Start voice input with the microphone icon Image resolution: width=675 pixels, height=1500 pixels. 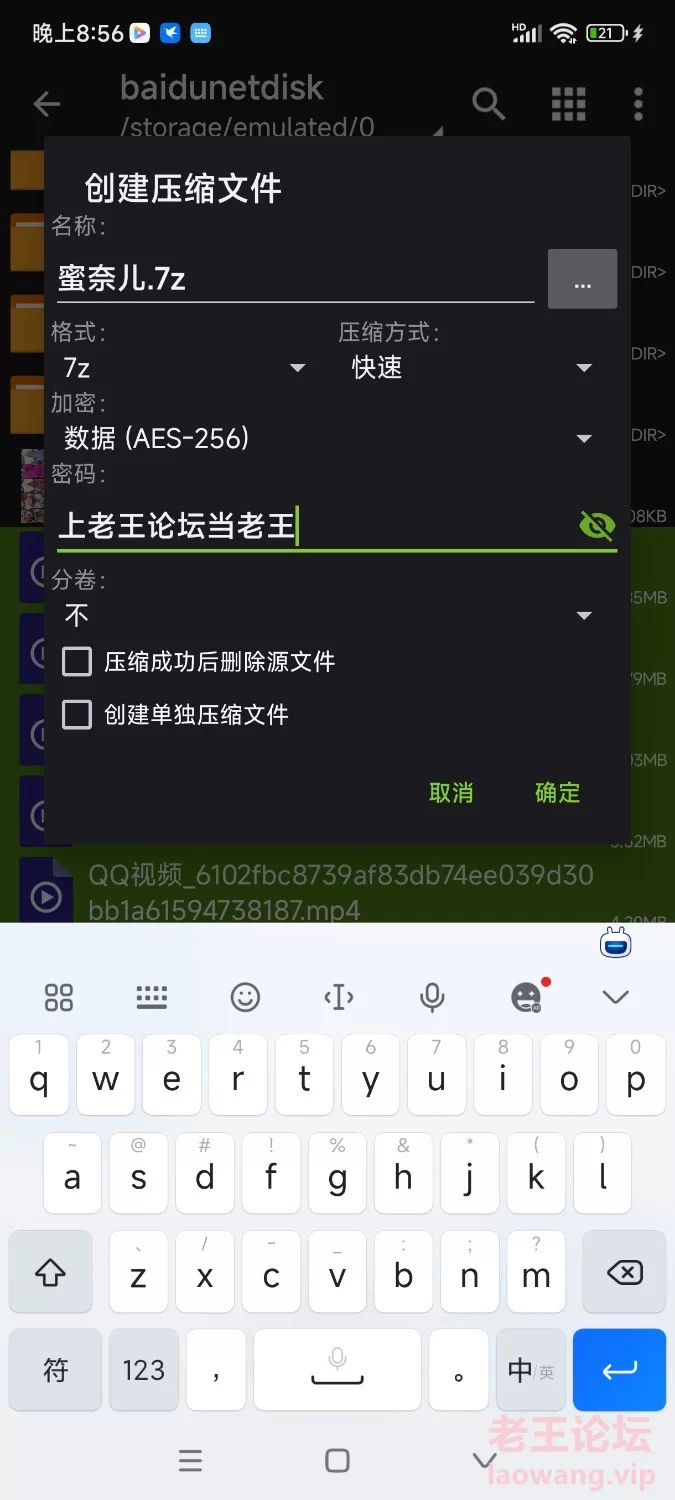(x=432, y=997)
